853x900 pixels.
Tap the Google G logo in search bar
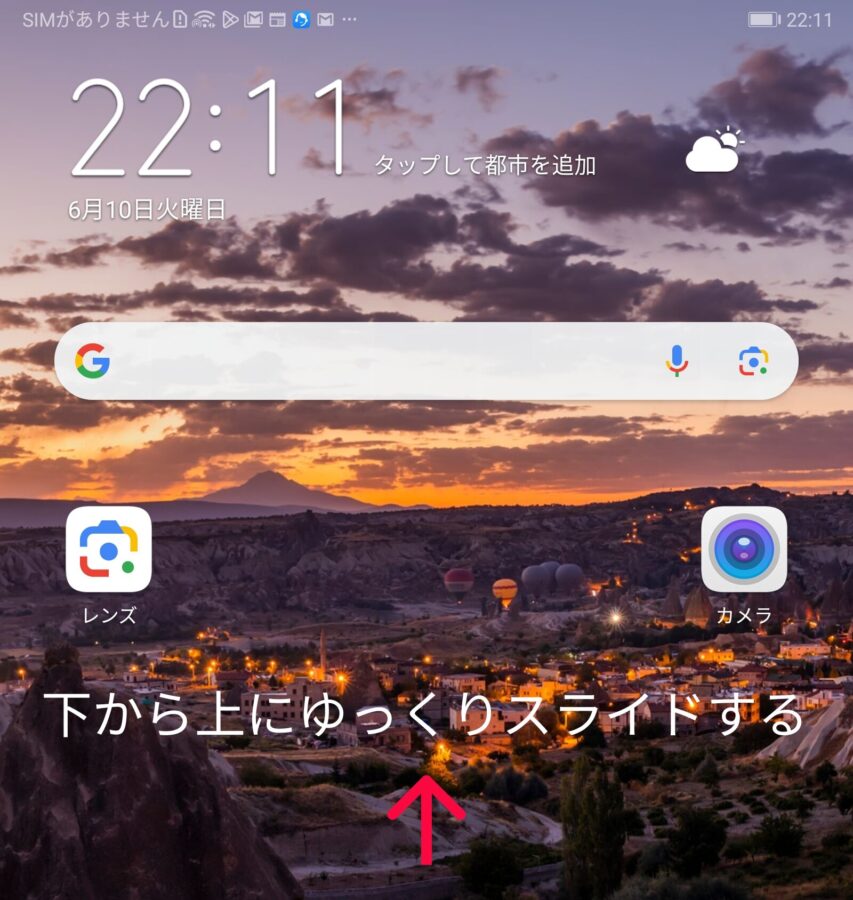pyautogui.click(x=91, y=360)
